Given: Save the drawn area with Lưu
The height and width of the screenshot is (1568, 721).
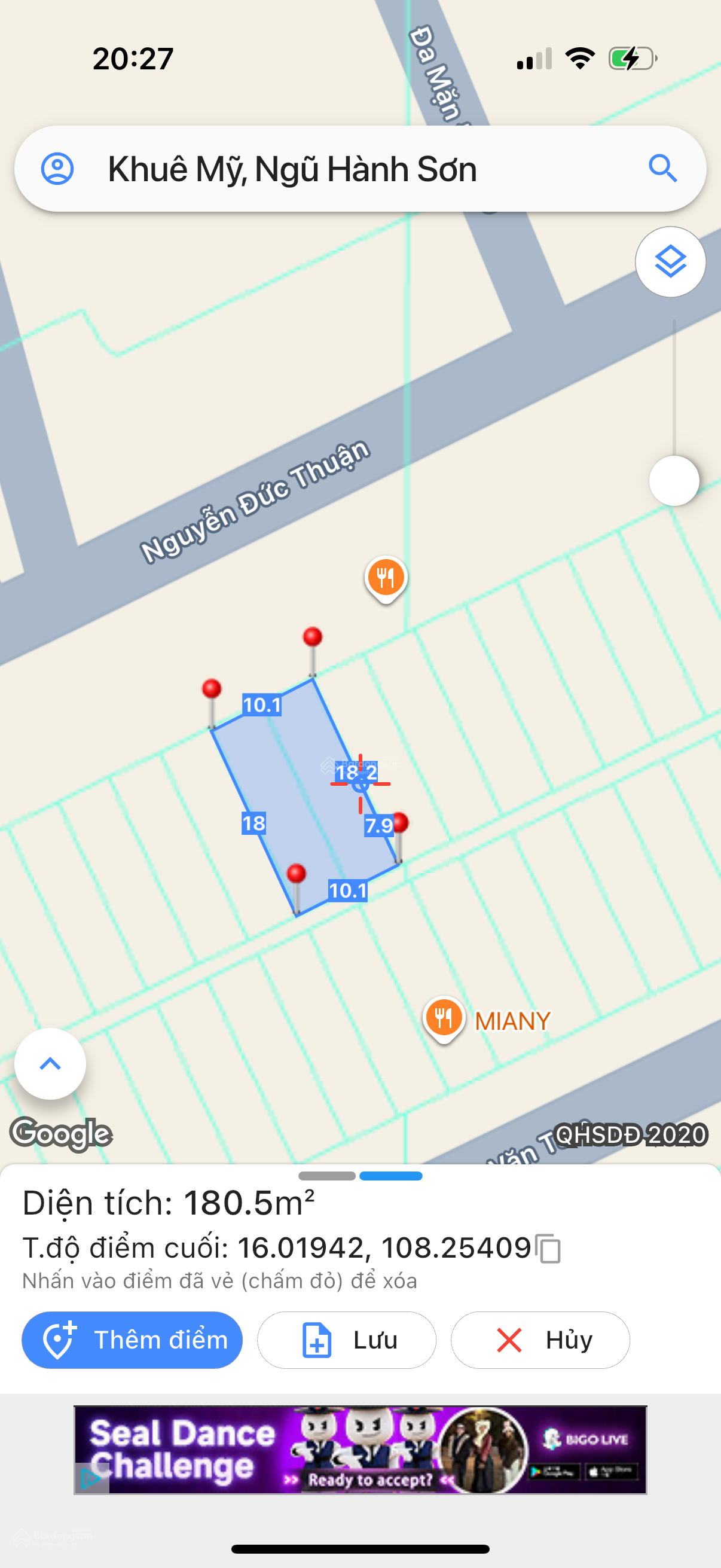Looking at the screenshot, I should click(346, 1340).
